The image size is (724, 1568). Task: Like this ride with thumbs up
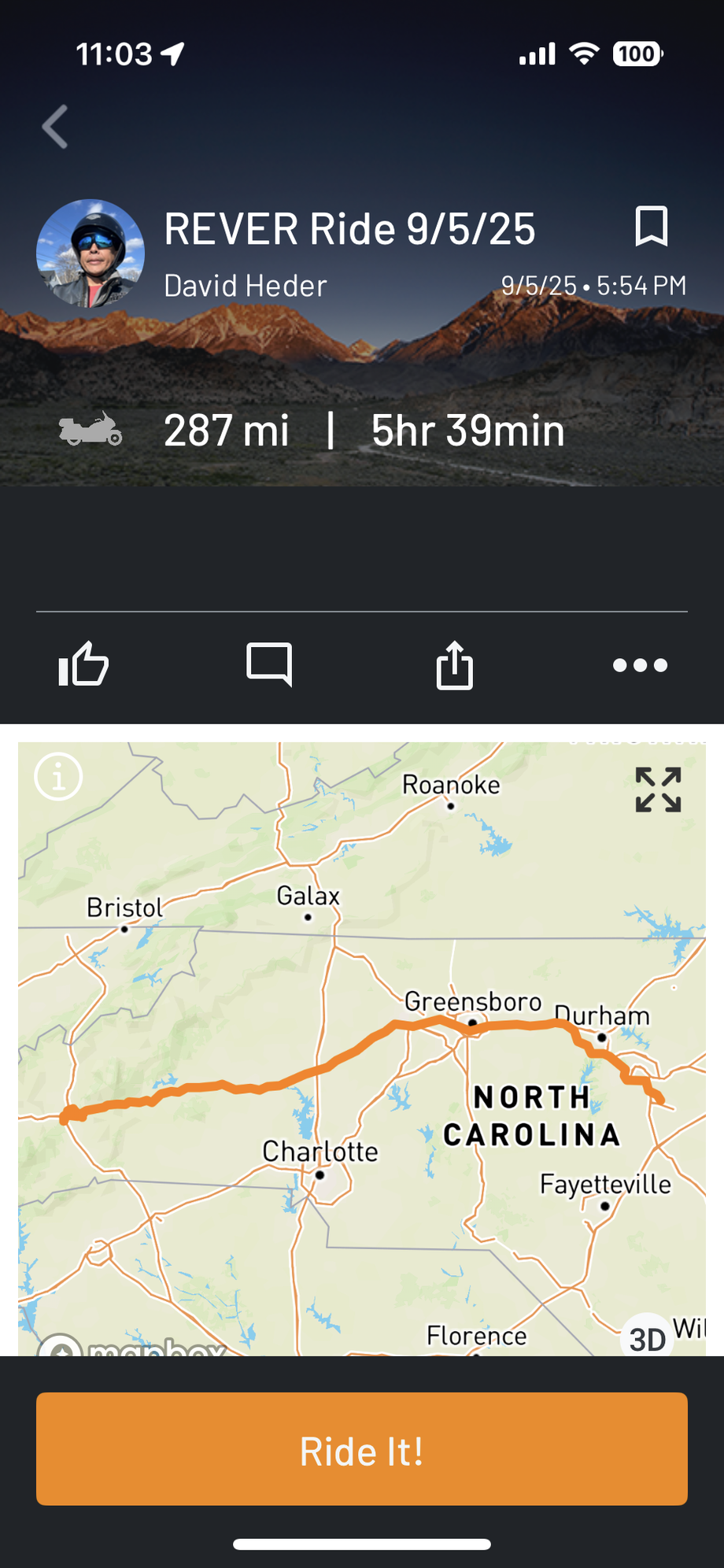tap(83, 665)
